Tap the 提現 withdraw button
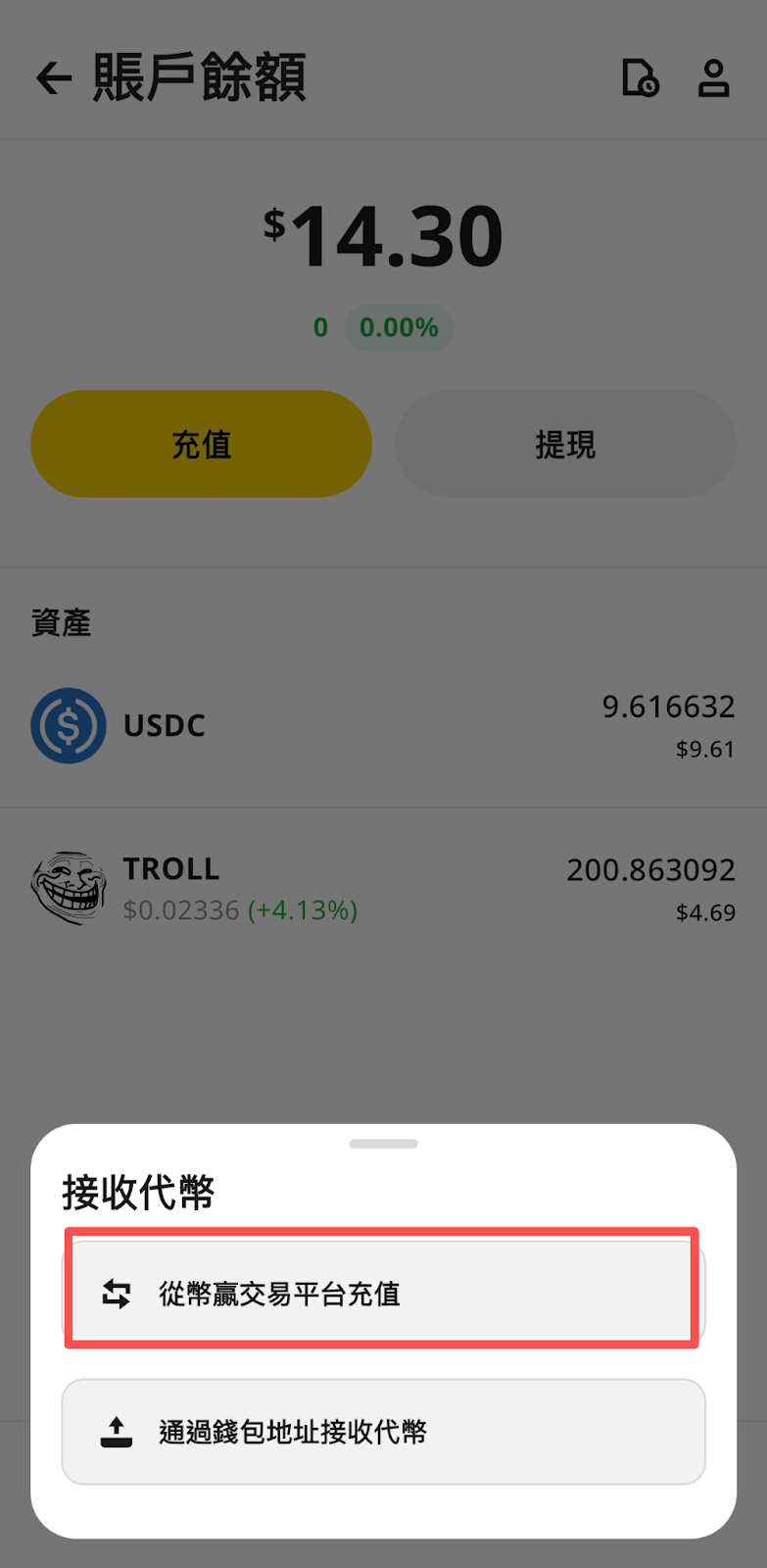This screenshot has width=767, height=1568. pos(565,444)
